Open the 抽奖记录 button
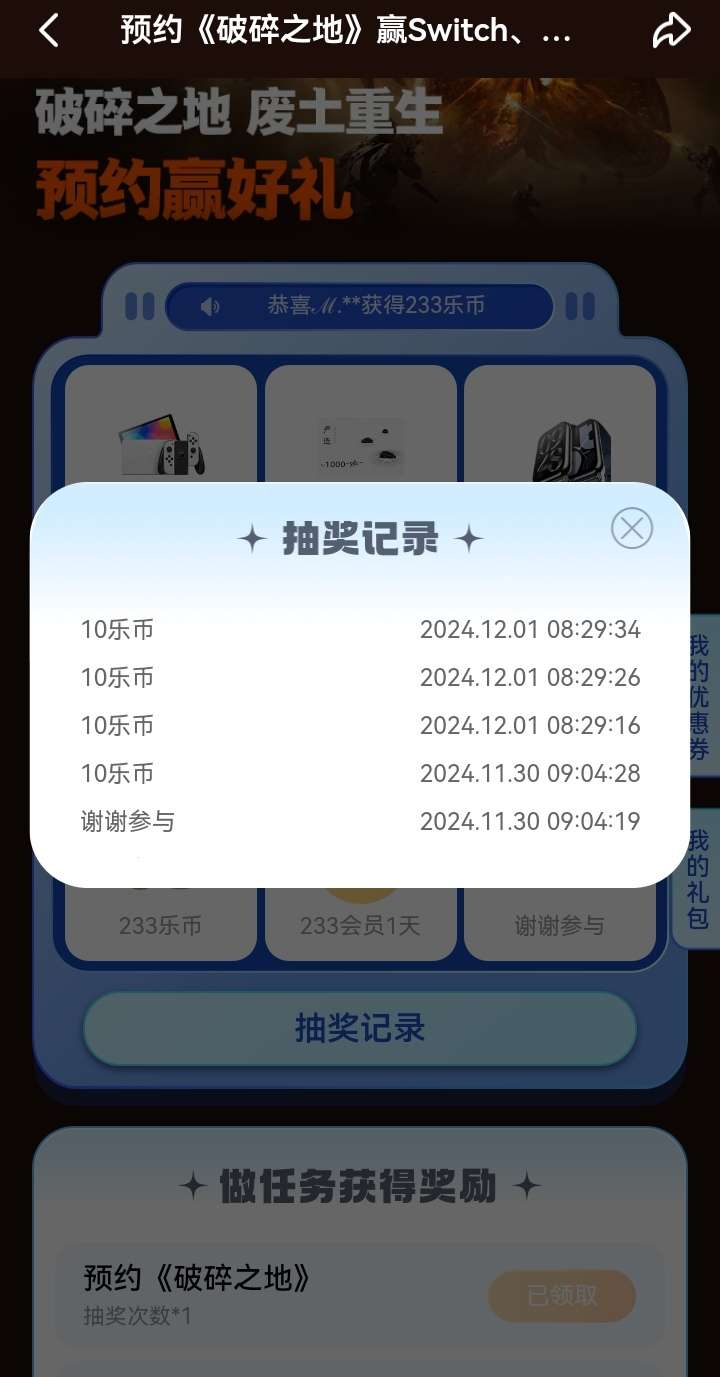 pos(360,1028)
